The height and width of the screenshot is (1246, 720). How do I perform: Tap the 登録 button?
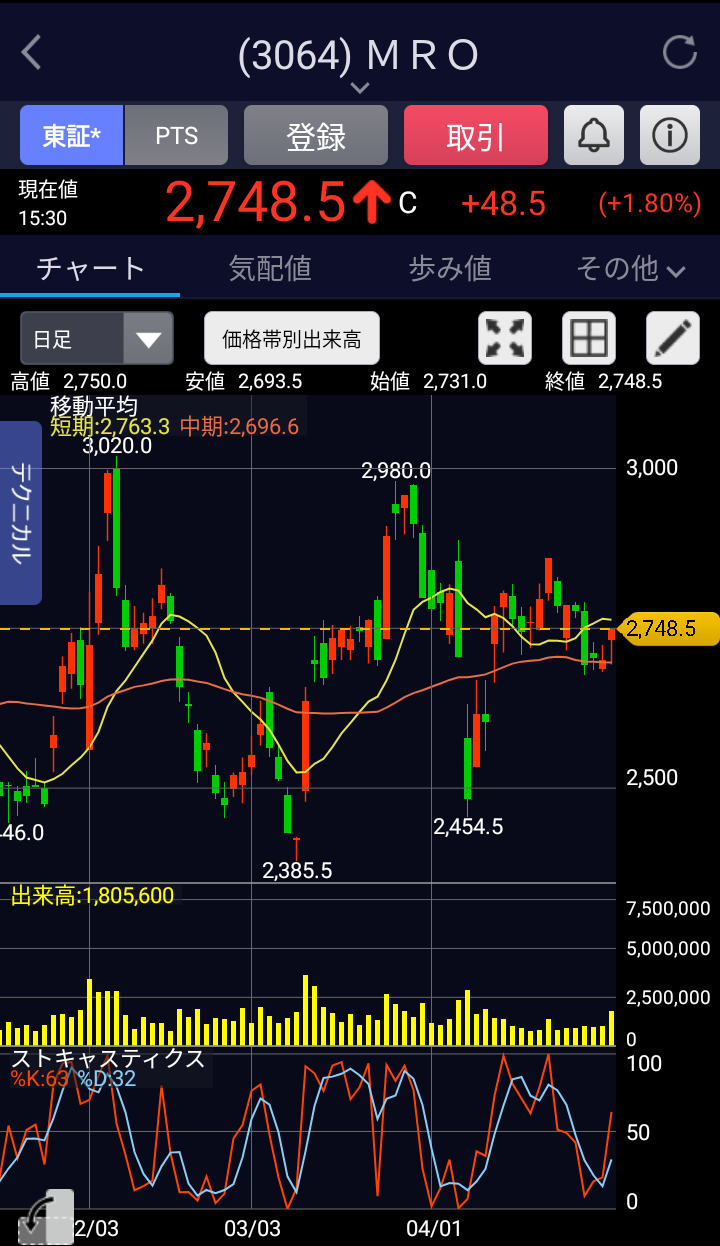coord(316,136)
